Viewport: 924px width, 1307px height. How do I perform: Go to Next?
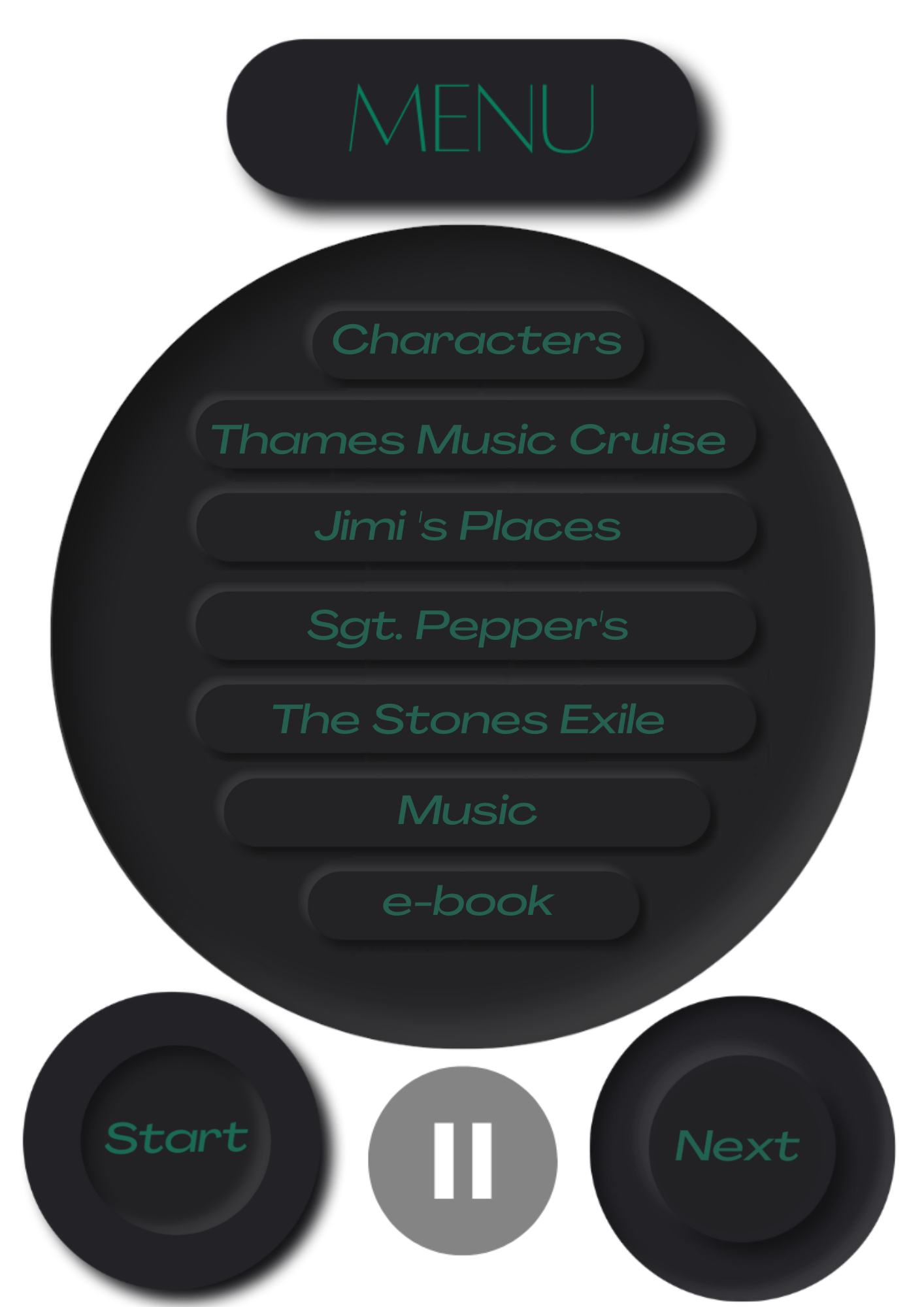click(740, 1148)
